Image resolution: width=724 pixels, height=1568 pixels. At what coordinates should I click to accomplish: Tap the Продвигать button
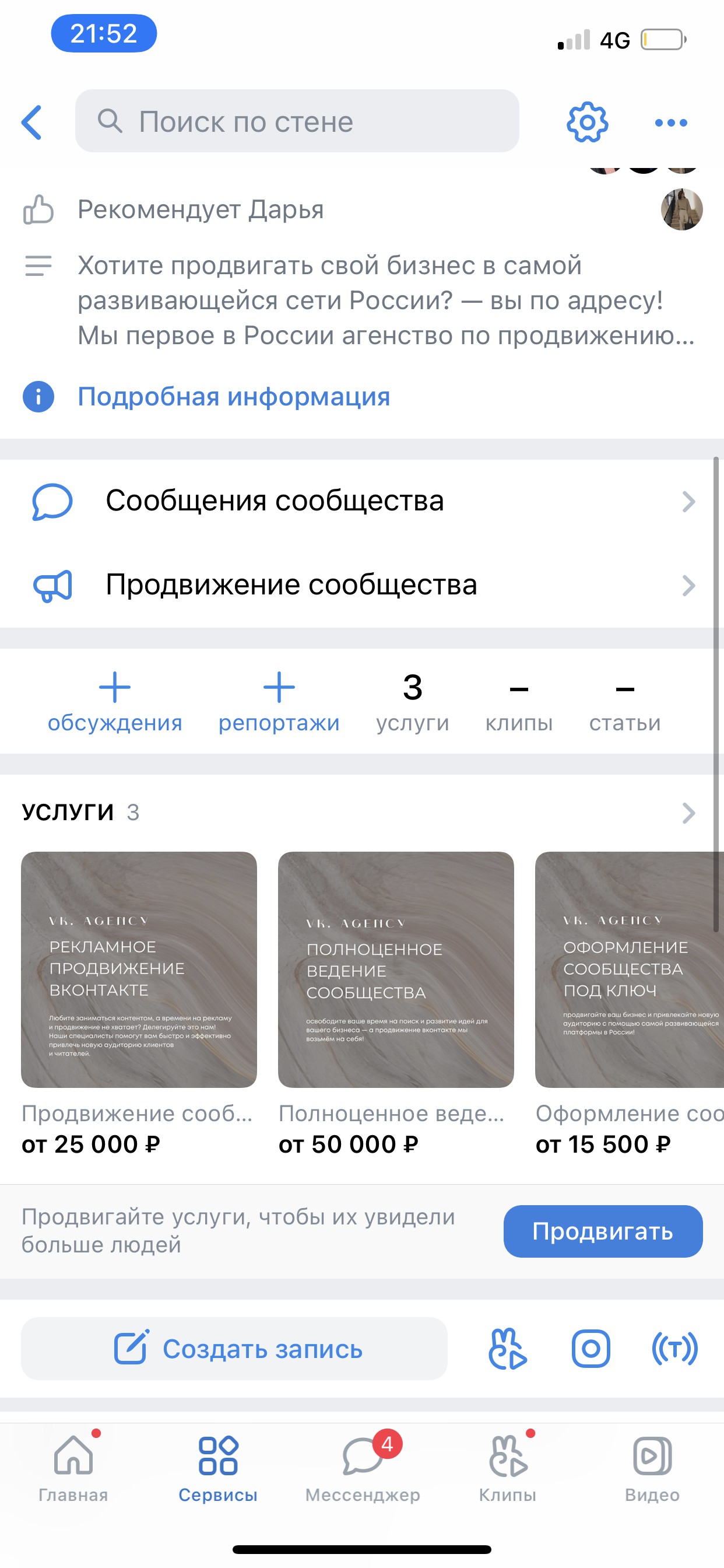coord(602,1231)
